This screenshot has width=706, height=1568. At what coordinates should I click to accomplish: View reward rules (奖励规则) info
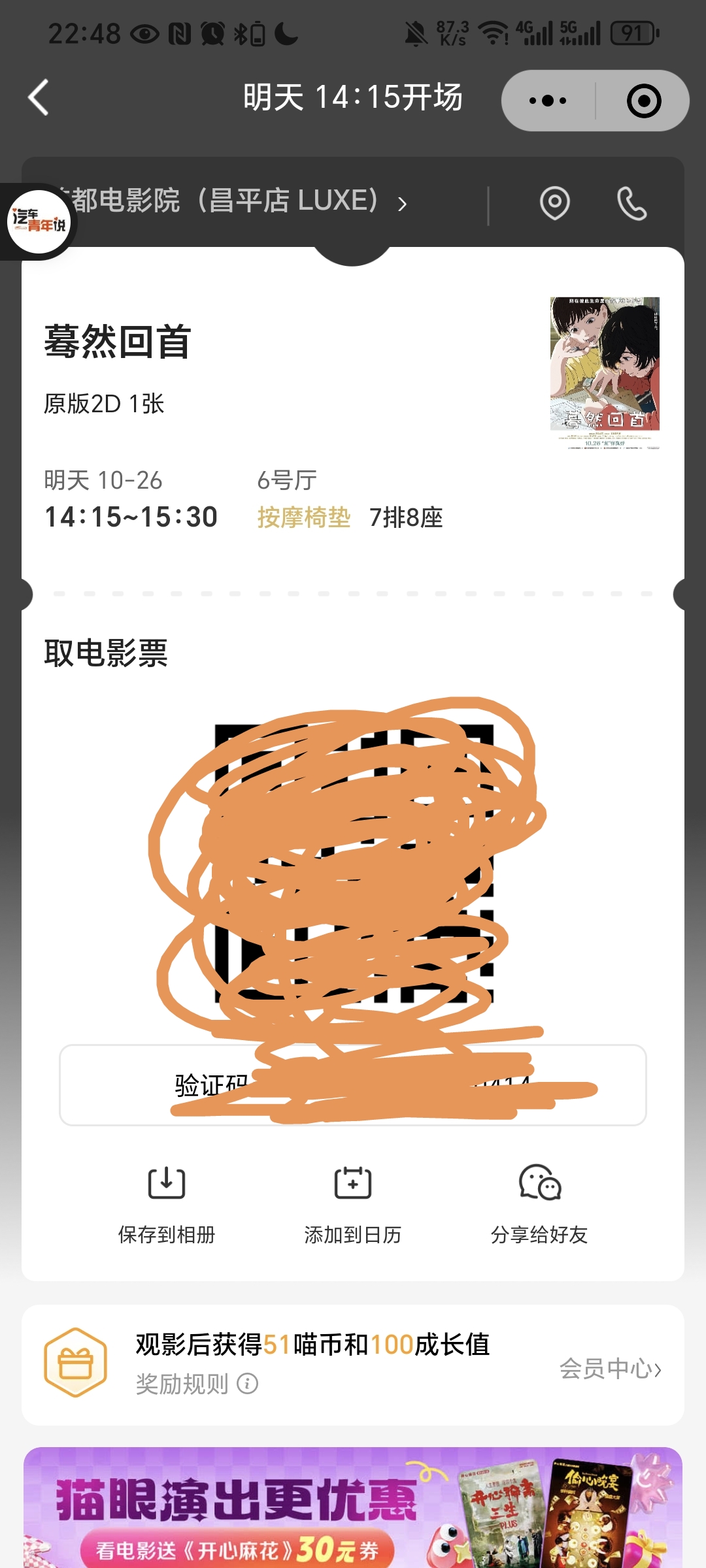tap(196, 1384)
